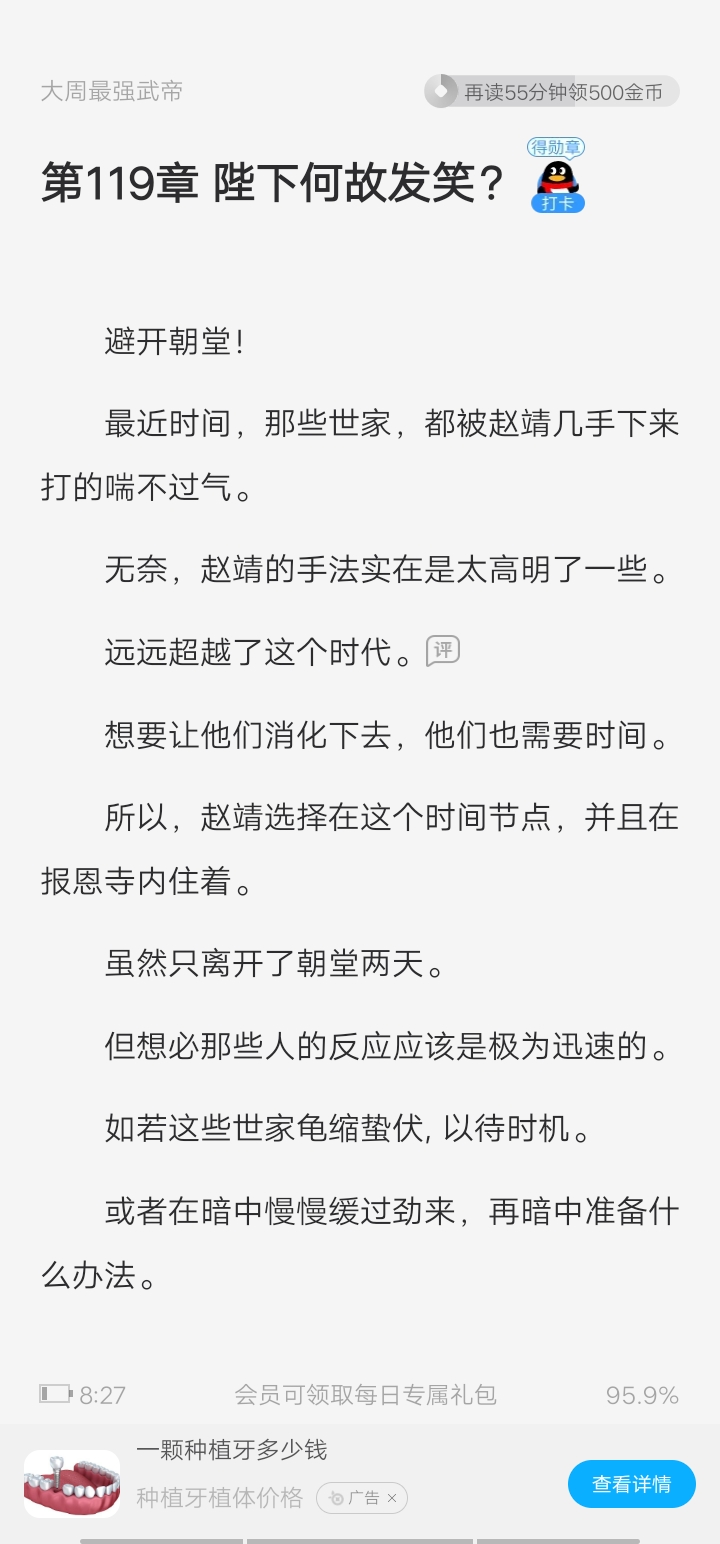The image size is (720, 1544).
Task: Open the 一颗种植牙多少钱 ad banner
Action: pyautogui.click(x=360, y=1483)
